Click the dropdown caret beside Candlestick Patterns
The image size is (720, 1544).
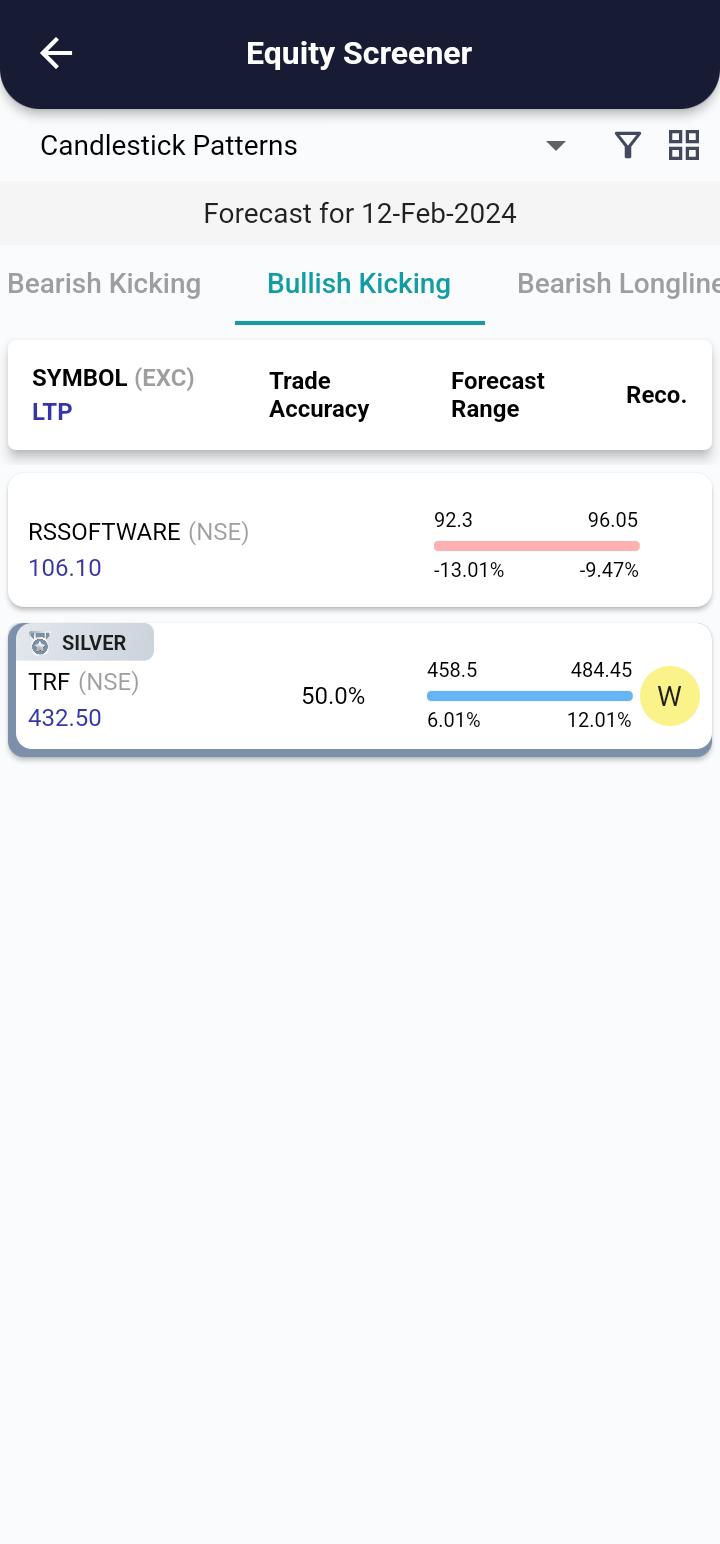coord(556,145)
